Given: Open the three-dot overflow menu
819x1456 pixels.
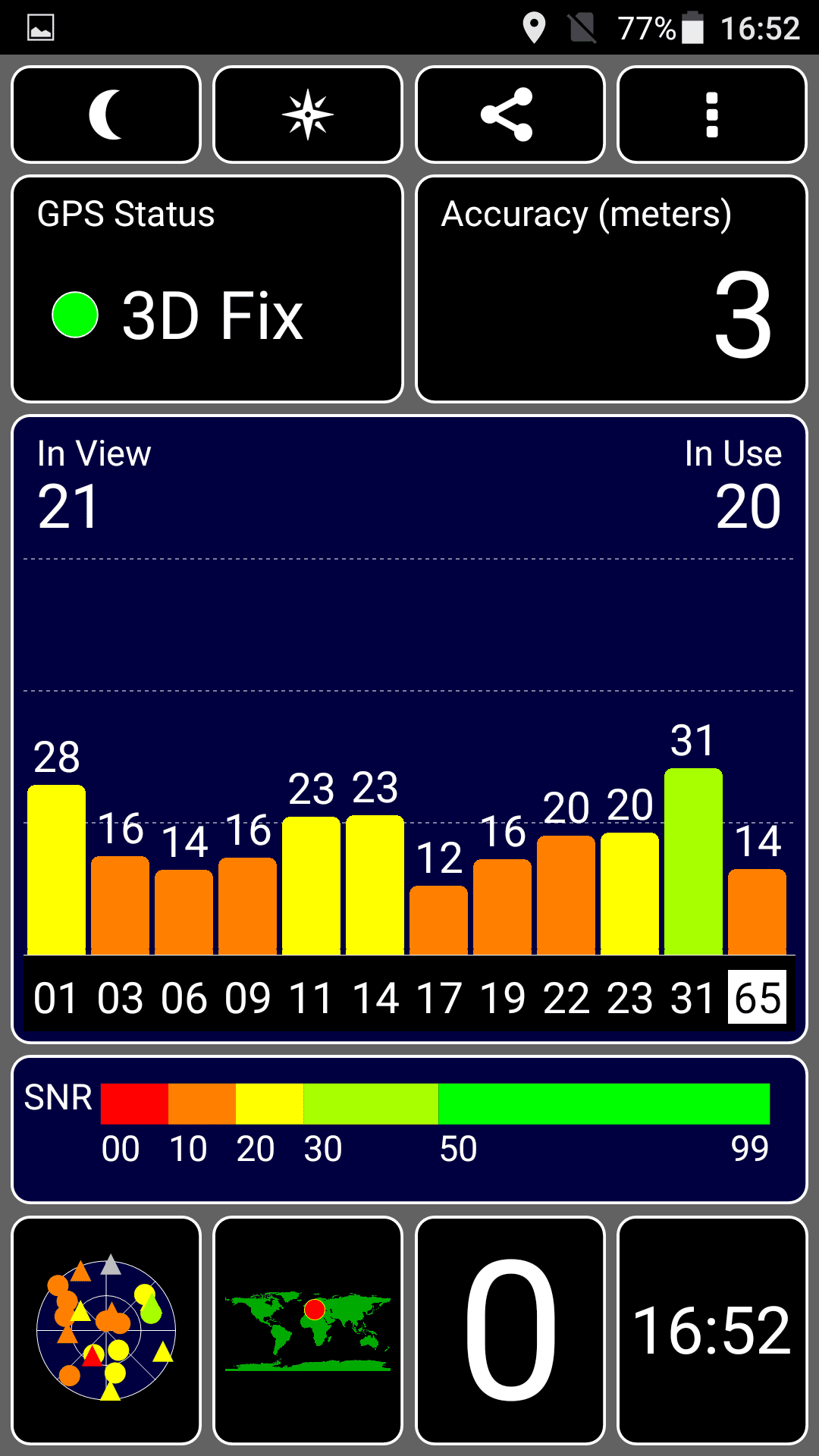Looking at the screenshot, I should pyautogui.click(x=712, y=115).
